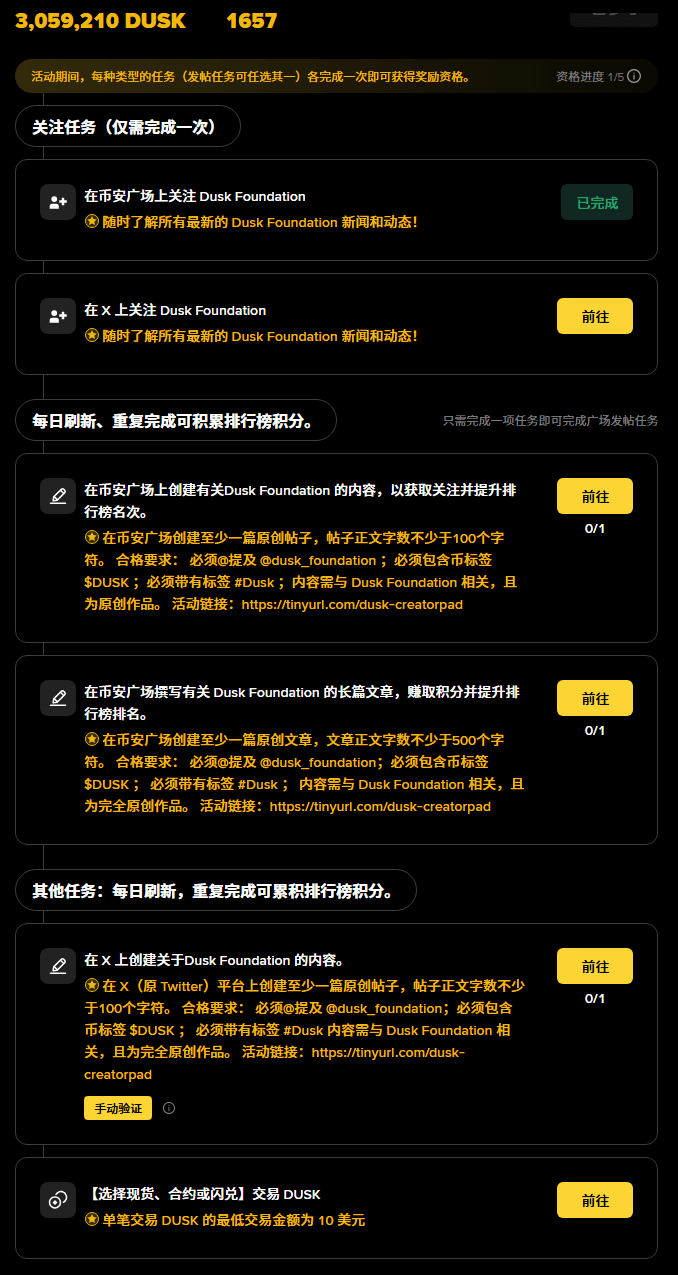
Task: Tap 前往 for the Binance Square long-form article task
Action: click(594, 698)
